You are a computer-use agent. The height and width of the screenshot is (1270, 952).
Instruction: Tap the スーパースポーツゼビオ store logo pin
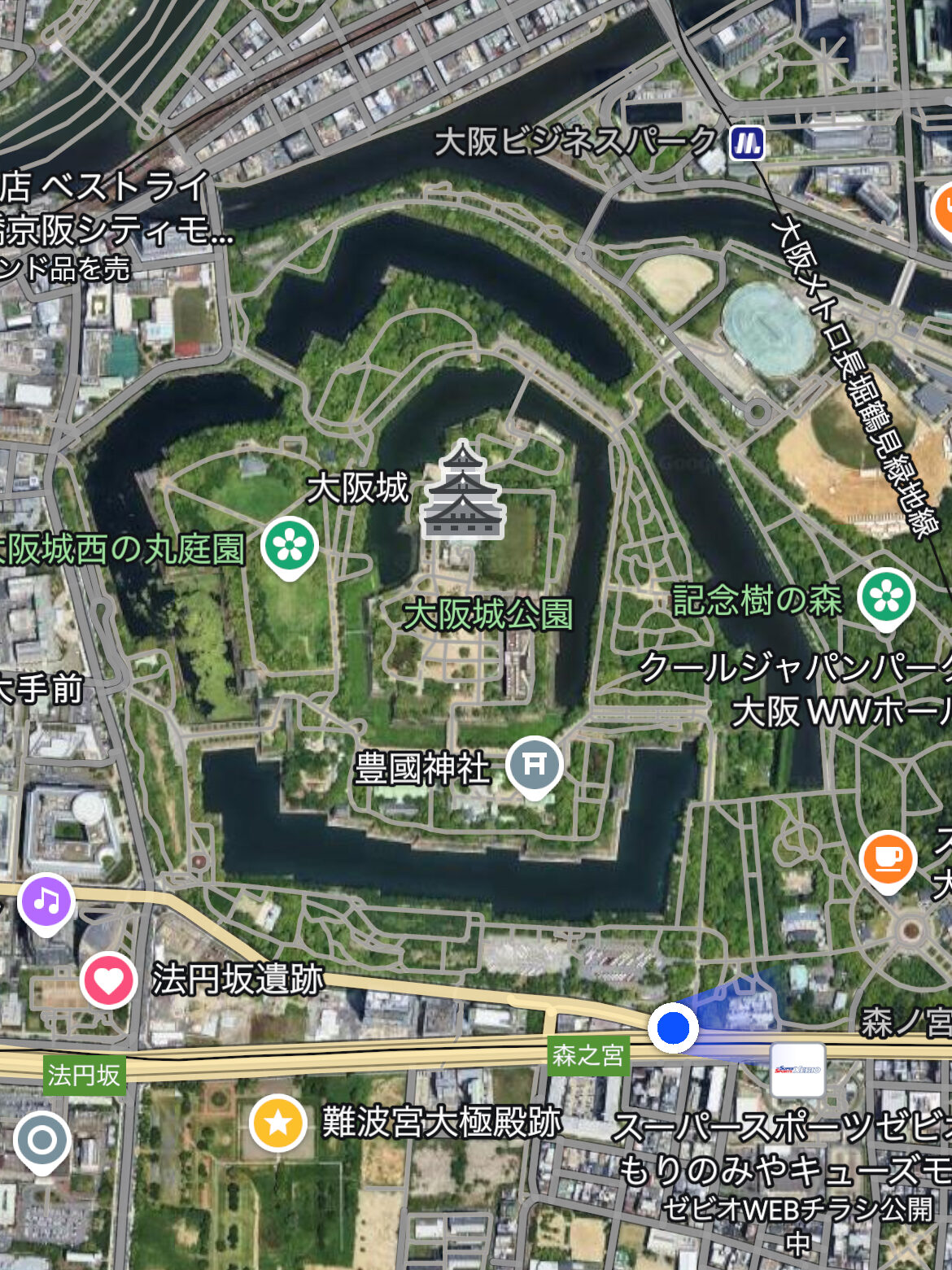coord(797,1070)
